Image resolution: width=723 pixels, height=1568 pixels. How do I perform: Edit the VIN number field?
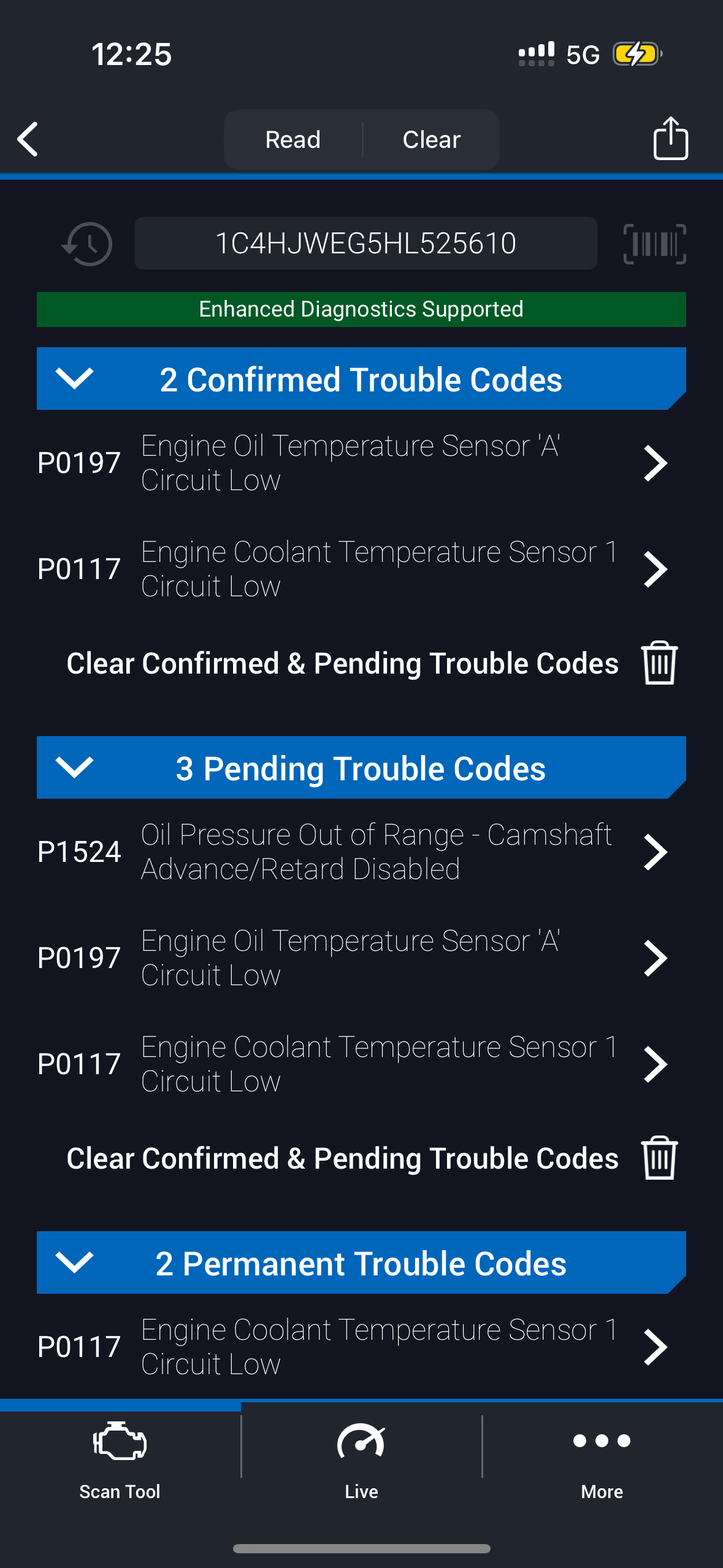coord(365,244)
